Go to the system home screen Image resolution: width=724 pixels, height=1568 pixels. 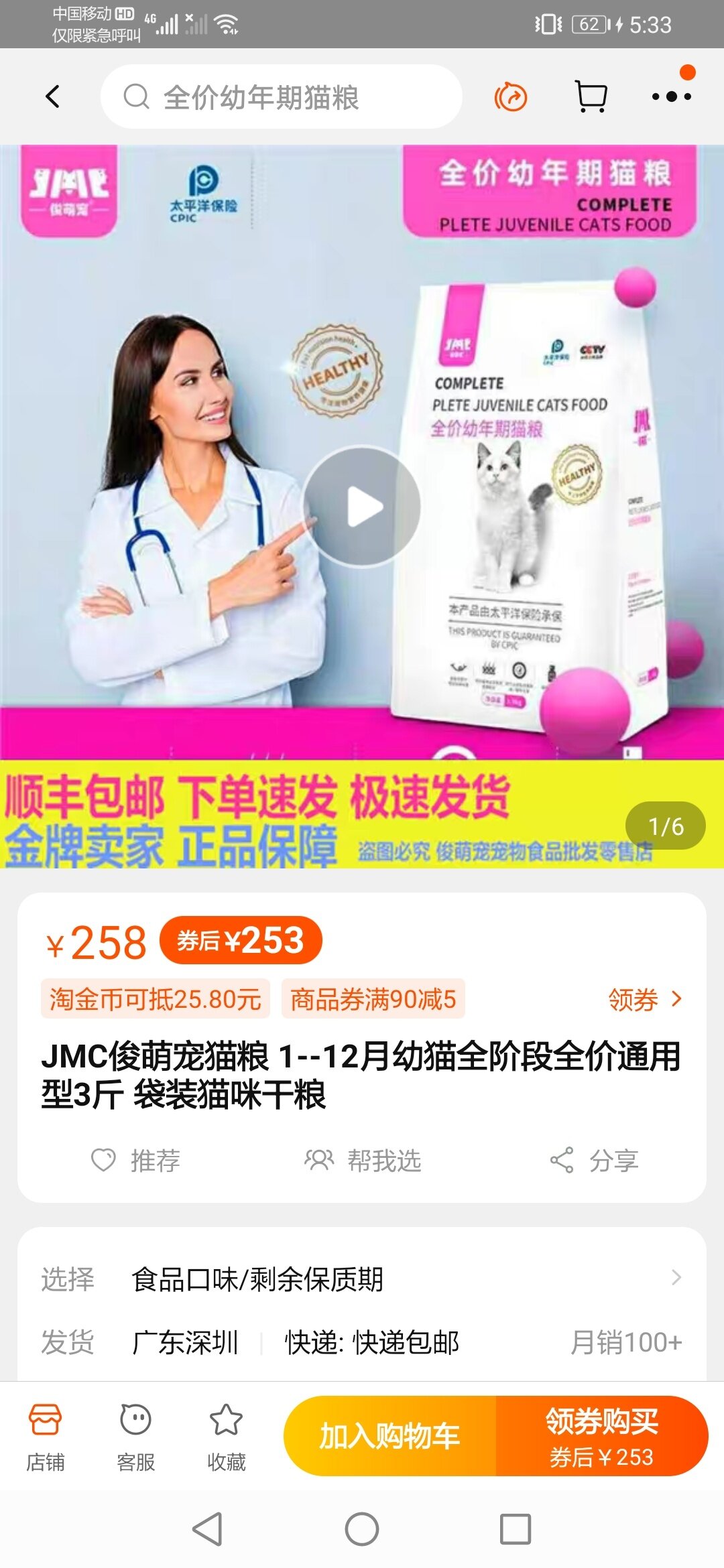(362, 1529)
